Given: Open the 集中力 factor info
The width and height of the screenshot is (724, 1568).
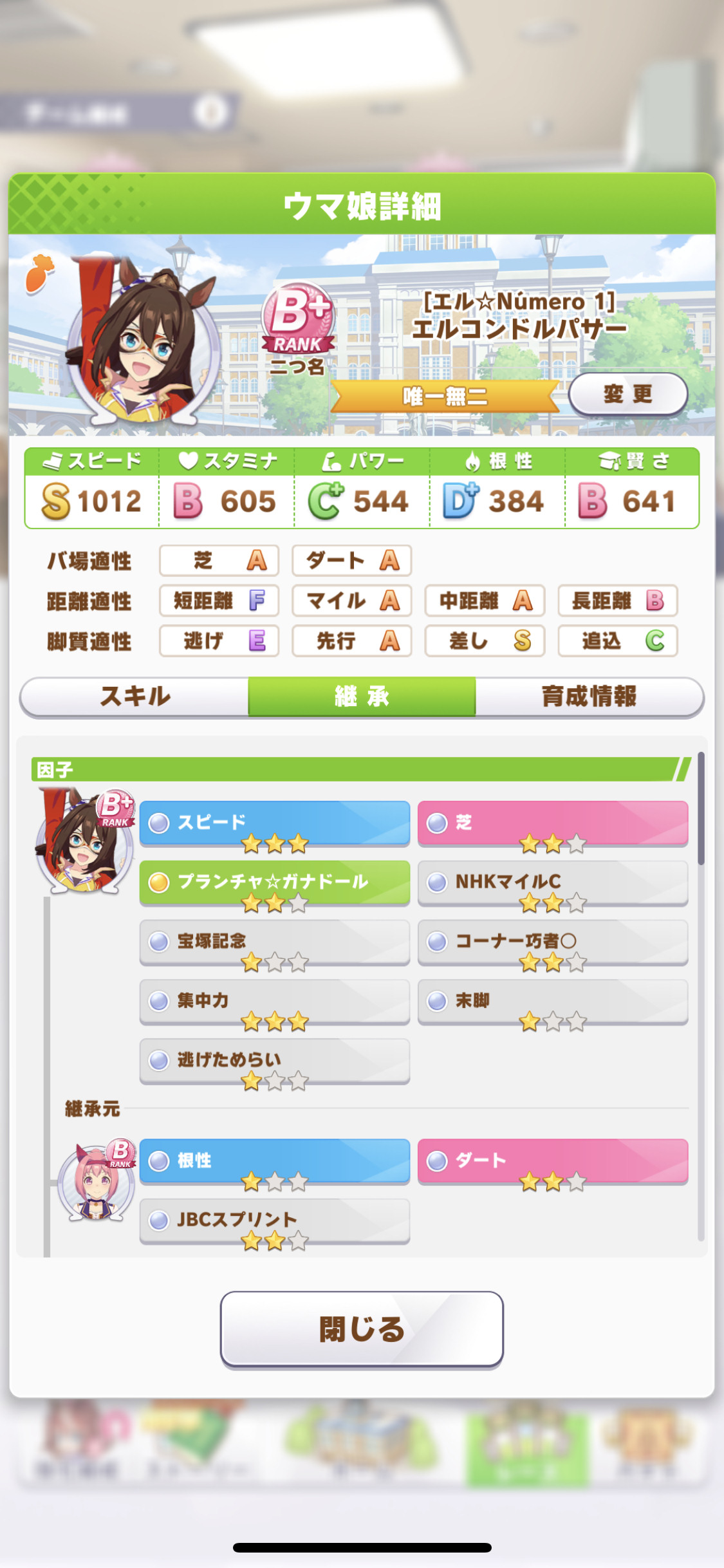Looking at the screenshot, I should (x=275, y=1001).
